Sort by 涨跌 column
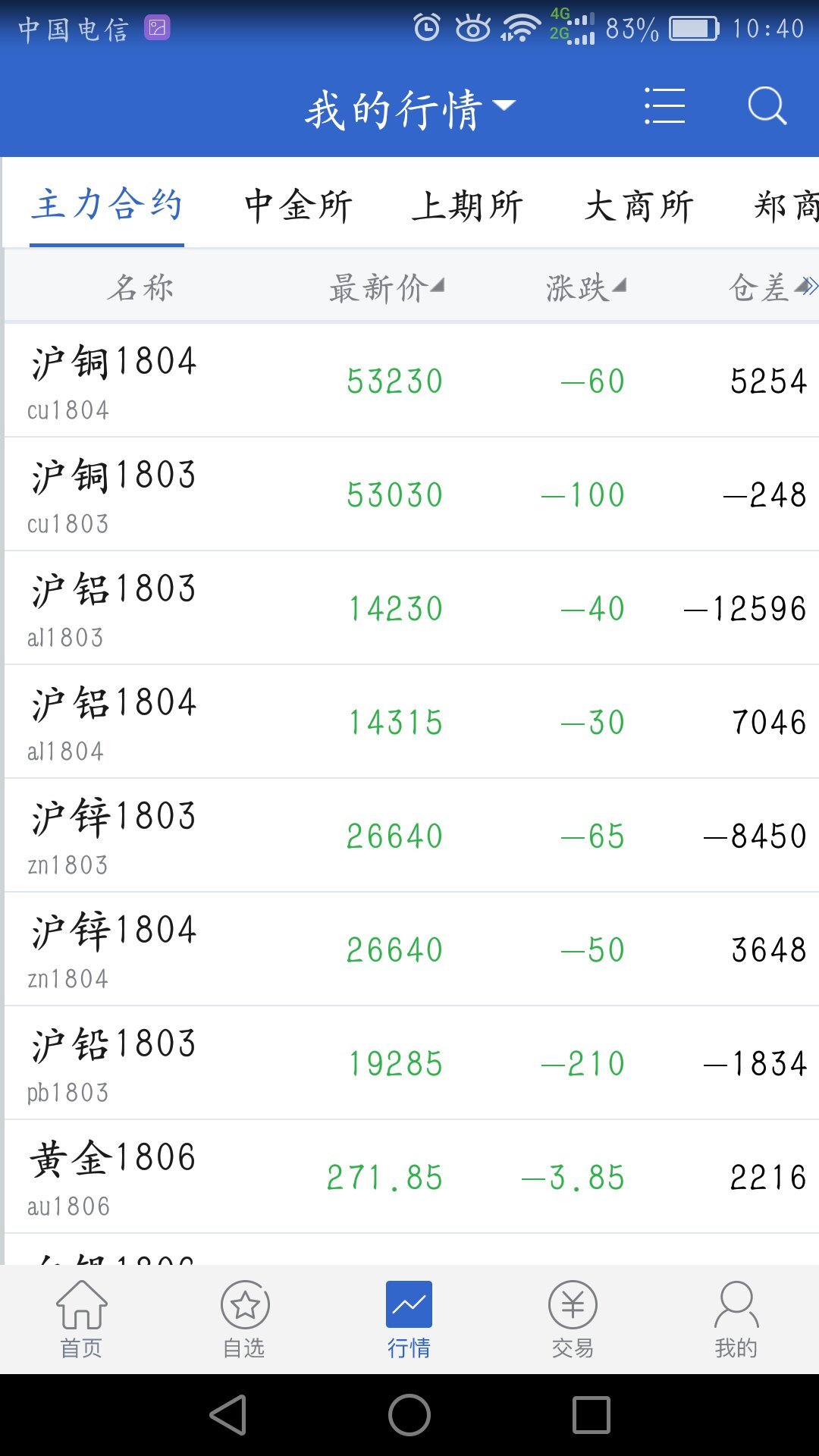This screenshot has width=819, height=1456. click(x=585, y=288)
